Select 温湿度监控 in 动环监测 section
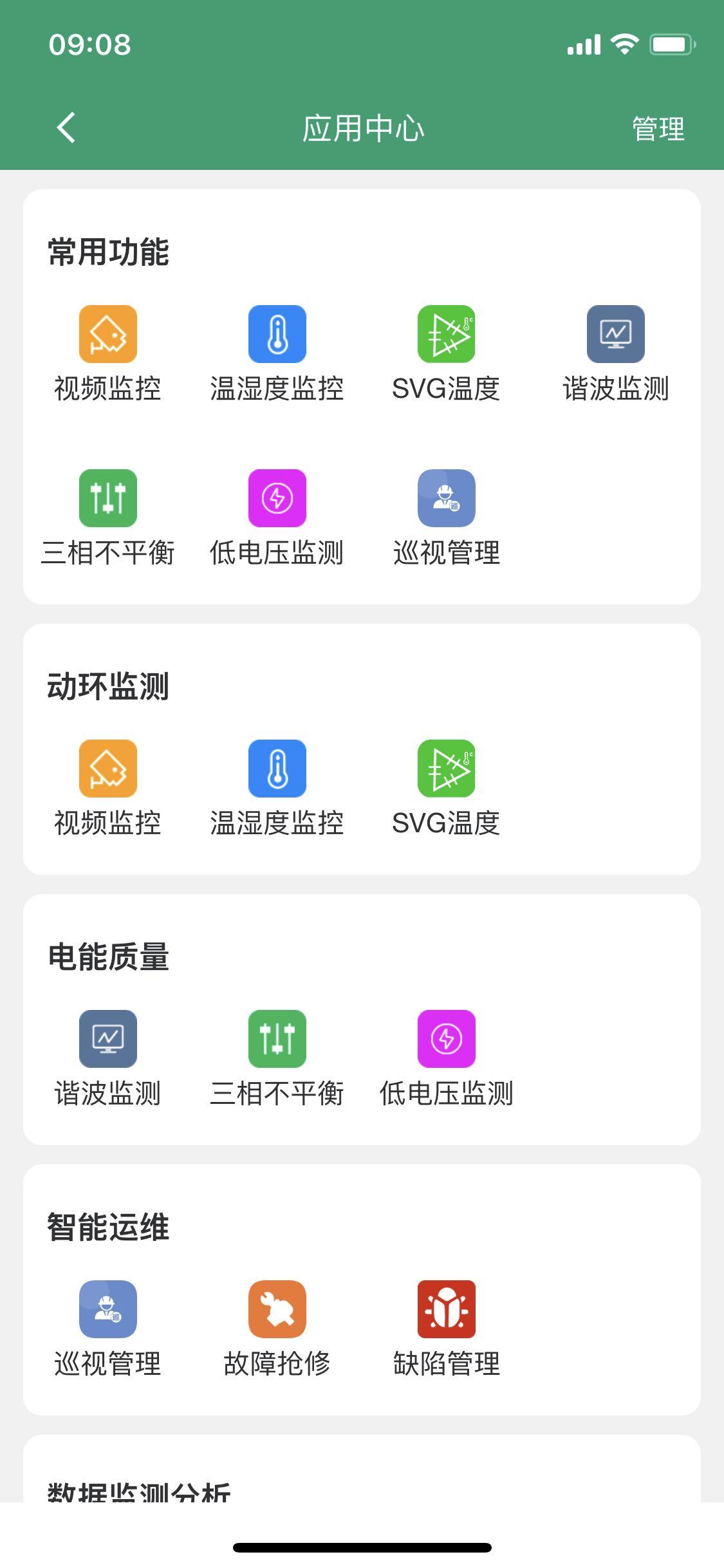Image resolution: width=724 pixels, height=1568 pixels. (x=277, y=769)
